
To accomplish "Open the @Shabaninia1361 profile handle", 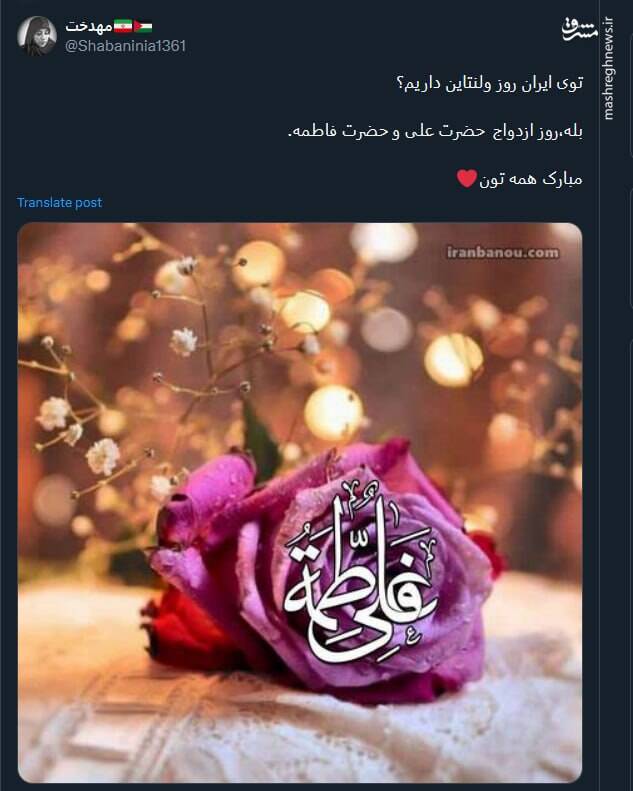I will tap(125, 46).
